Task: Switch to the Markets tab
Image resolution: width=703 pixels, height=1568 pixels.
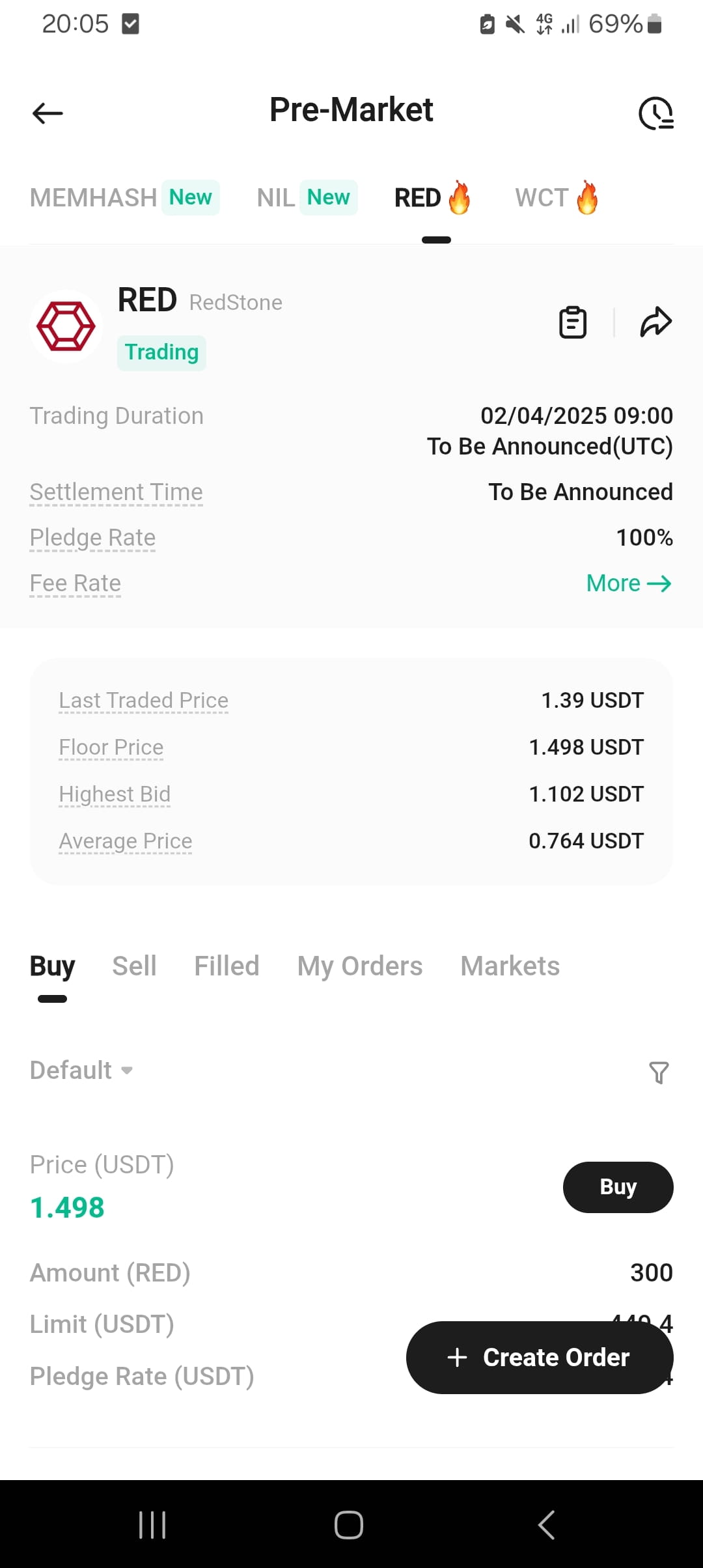Action: (x=510, y=966)
